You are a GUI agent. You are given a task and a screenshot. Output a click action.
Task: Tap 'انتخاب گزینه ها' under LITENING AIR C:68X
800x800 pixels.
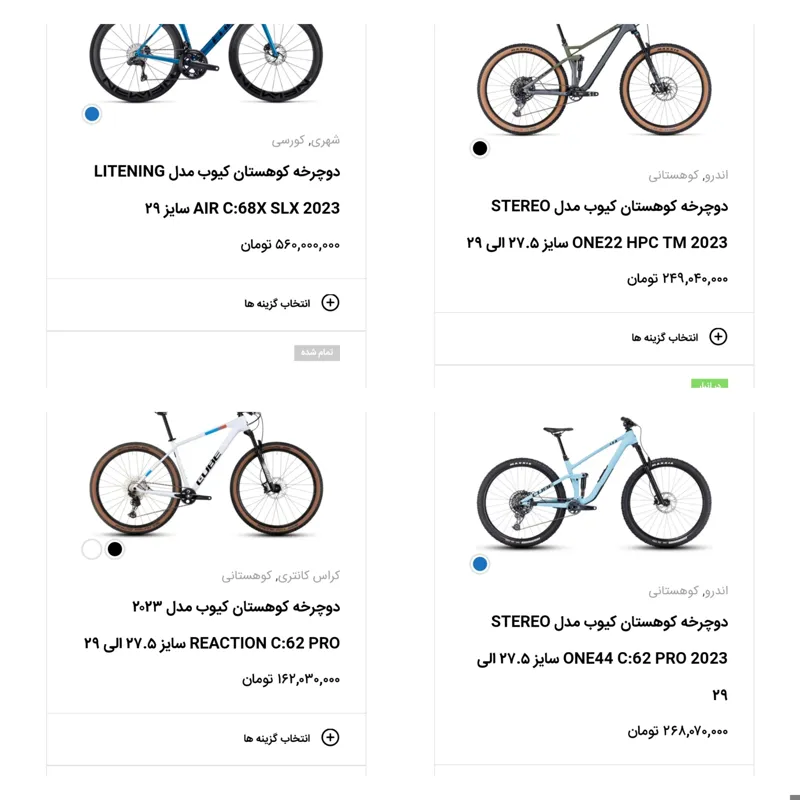(291, 303)
